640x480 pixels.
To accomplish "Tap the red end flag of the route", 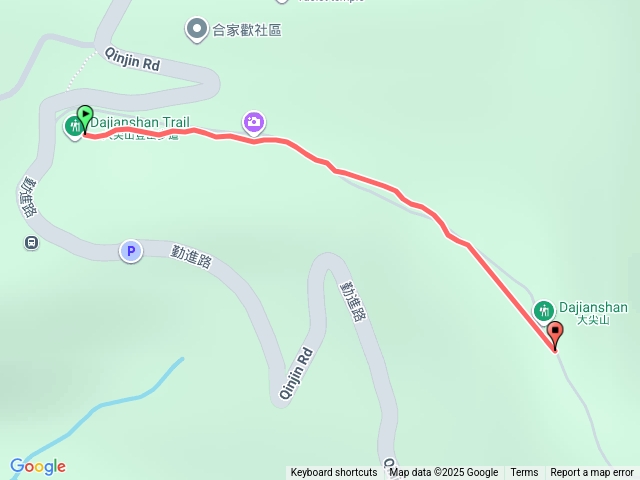I will click(555, 335).
